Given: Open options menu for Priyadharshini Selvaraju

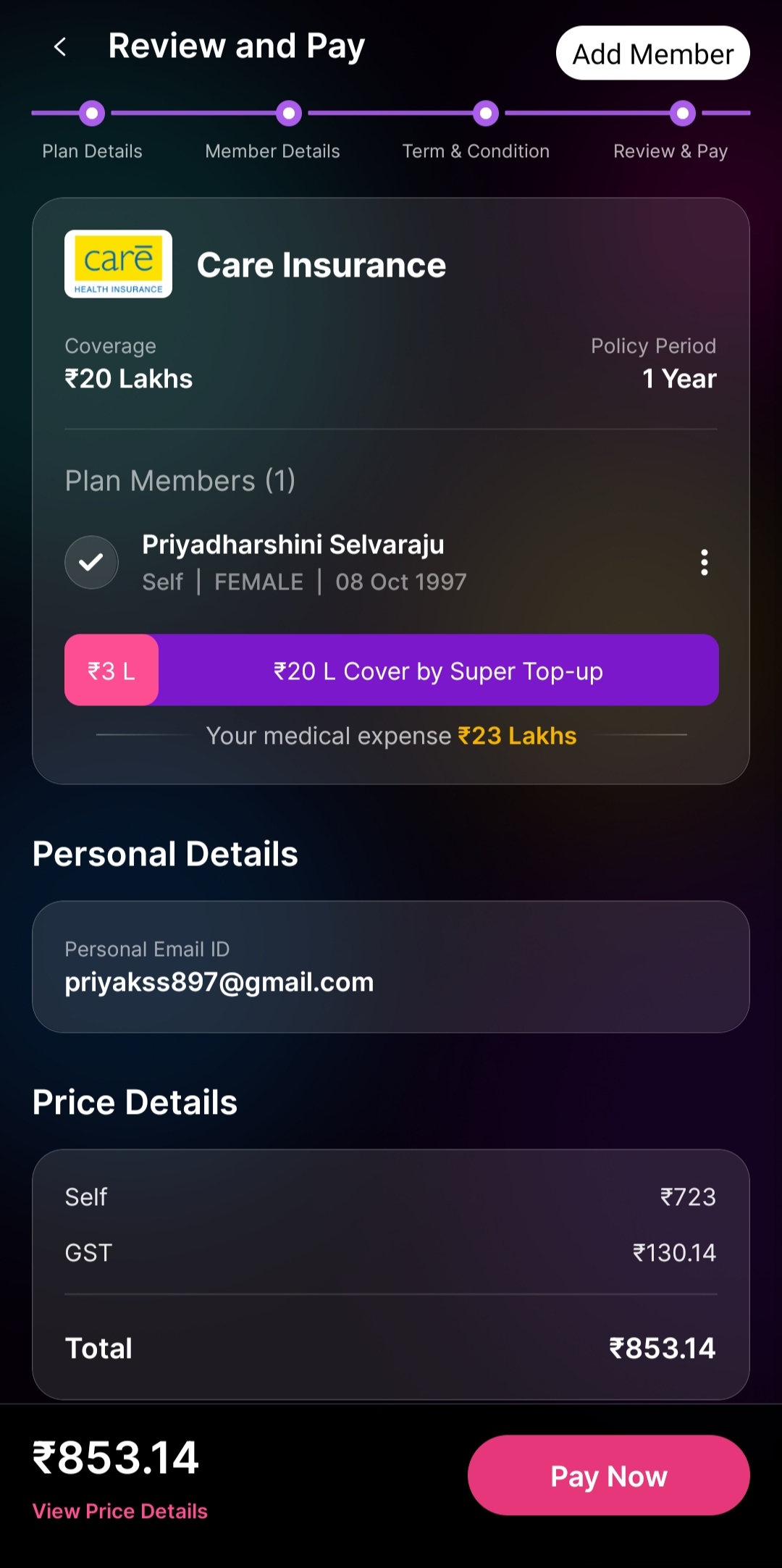Looking at the screenshot, I should click(704, 563).
